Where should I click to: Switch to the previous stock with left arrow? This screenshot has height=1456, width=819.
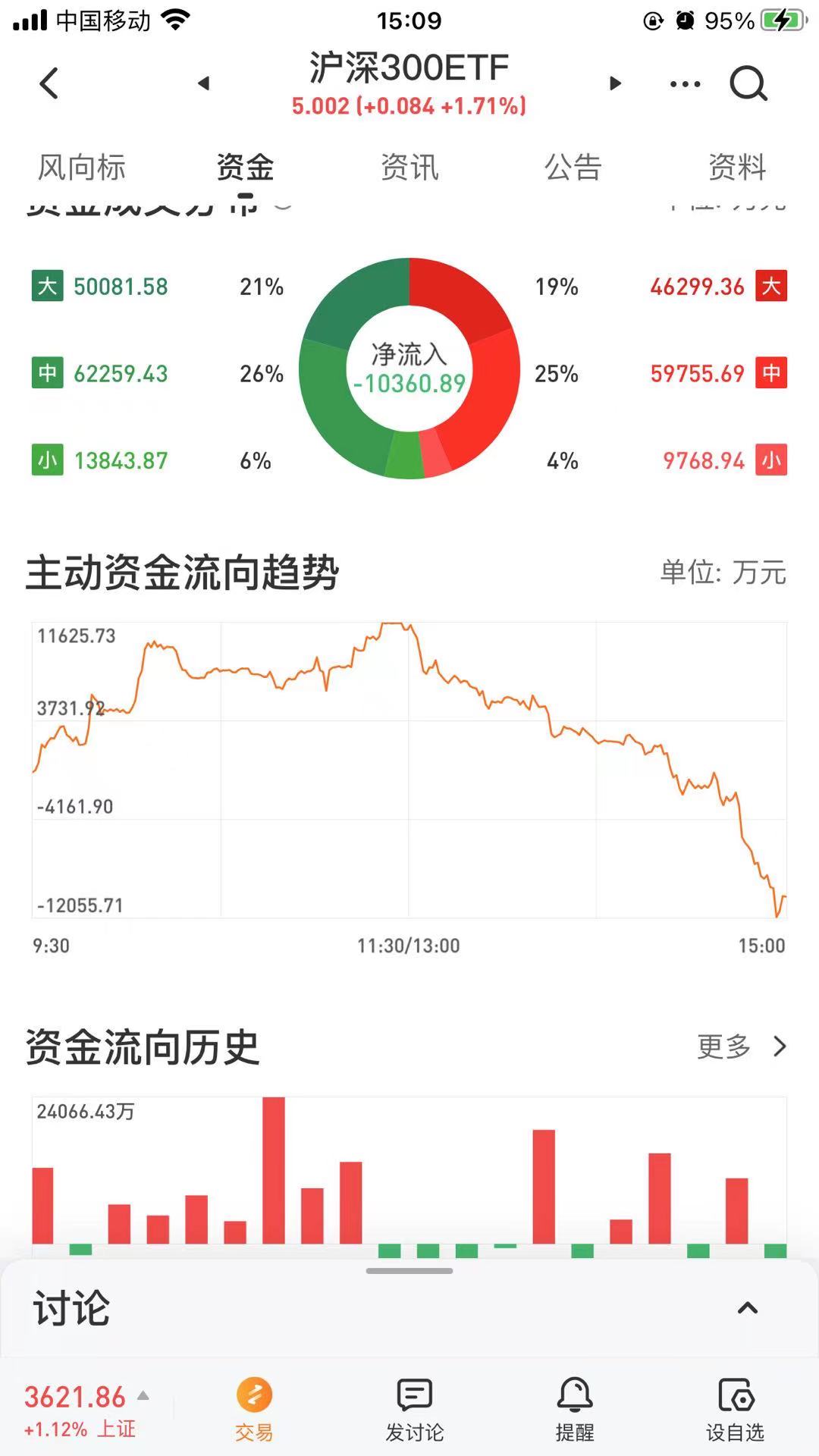tap(203, 83)
